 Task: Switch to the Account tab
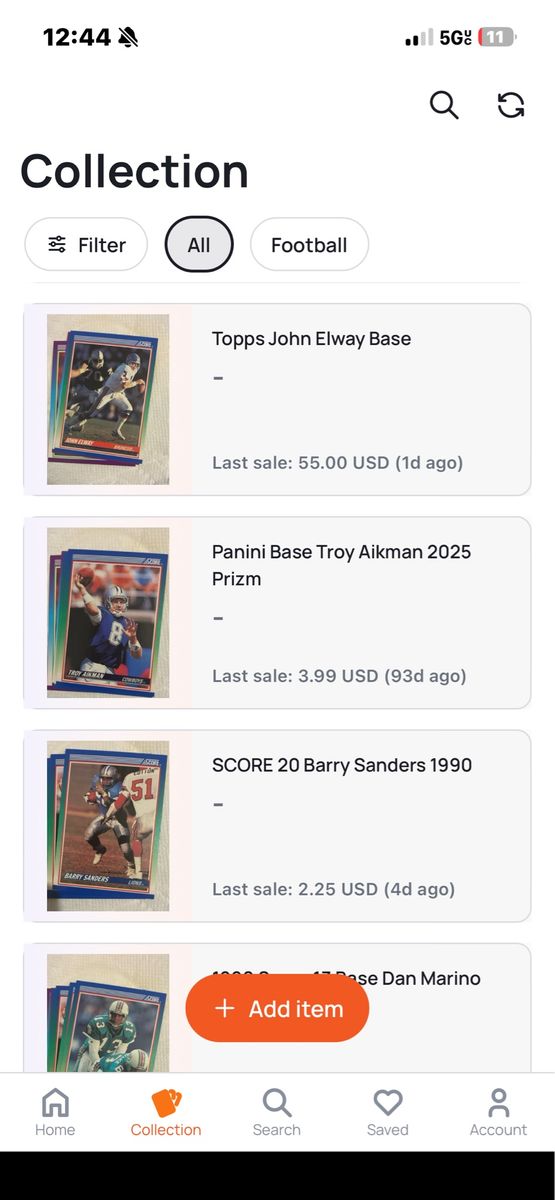498,1112
